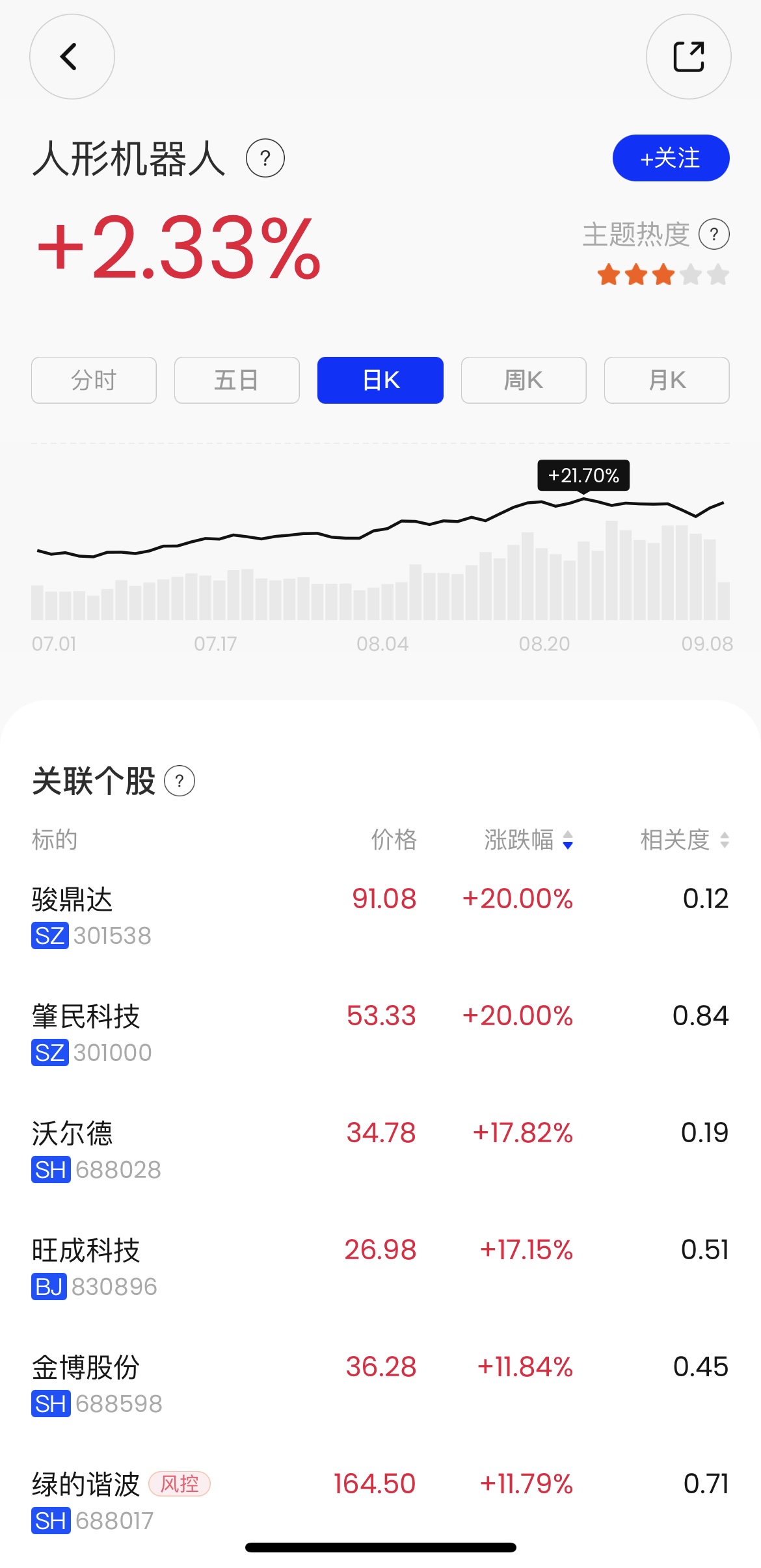Open help icon beside 关联个股
This screenshot has width=761, height=1568.
[x=180, y=781]
